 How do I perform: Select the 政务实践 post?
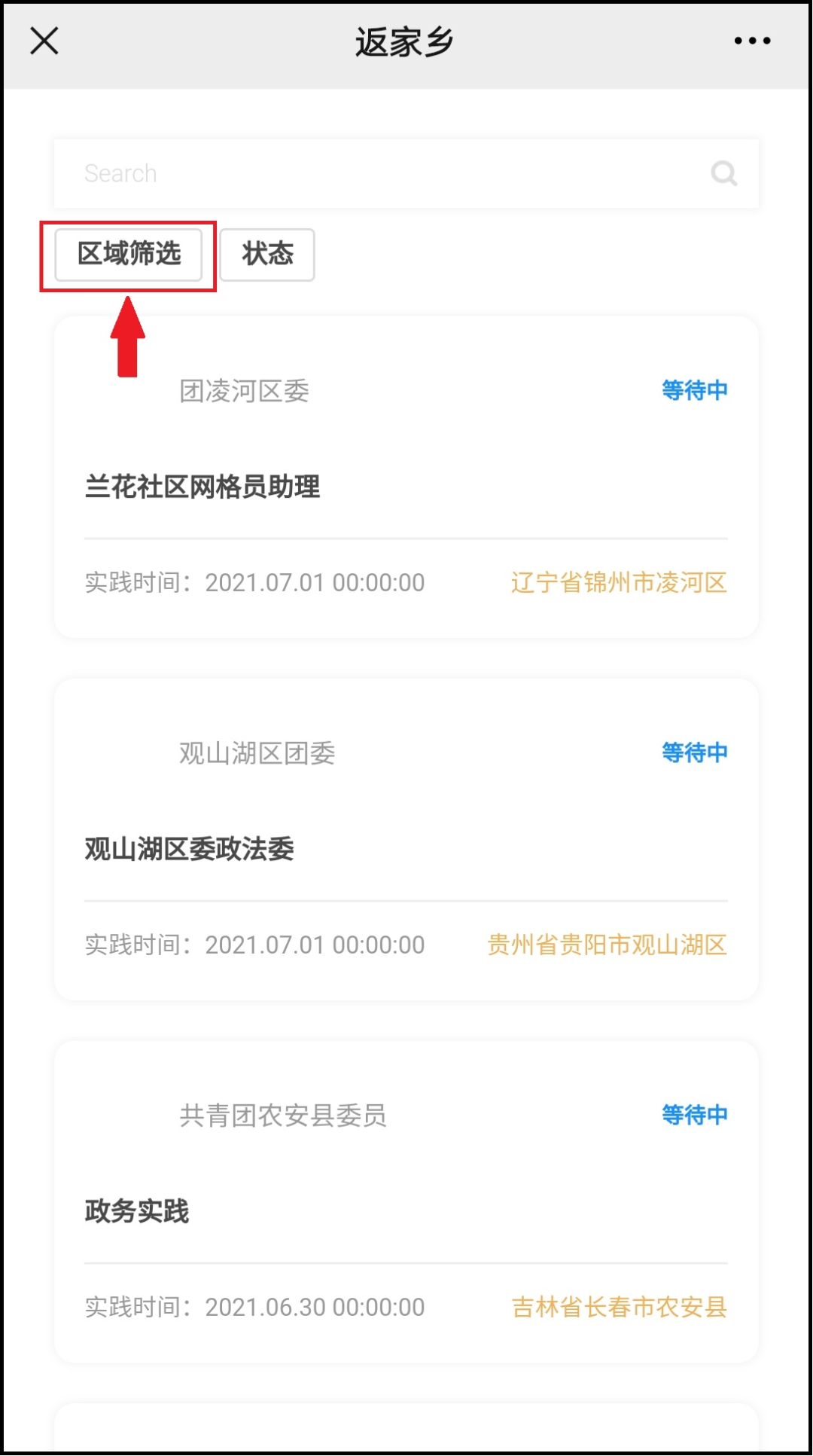[136, 1210]
